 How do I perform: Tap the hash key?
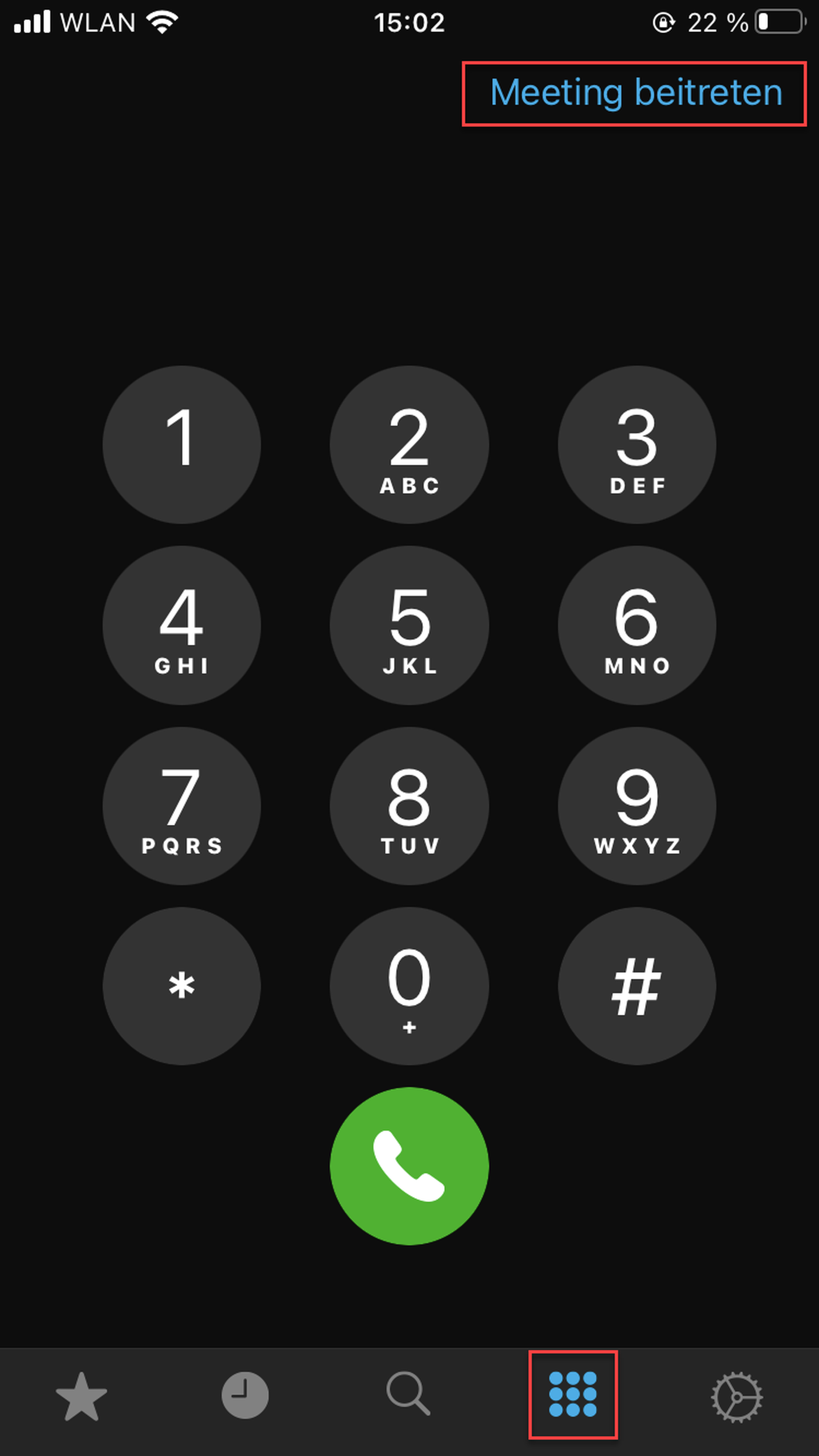[x=637, y=986]
